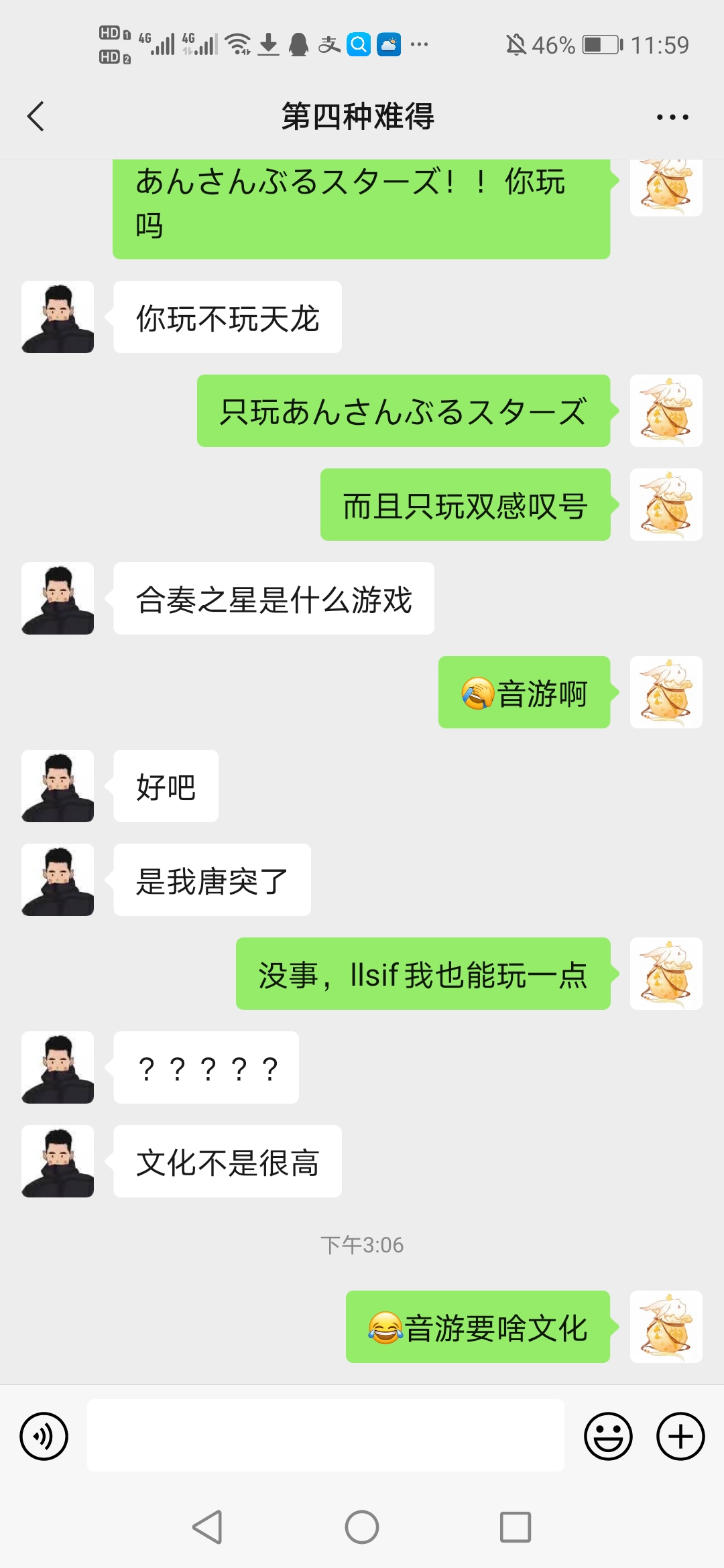724x1568 pixels.
Task: Open the plus attachment menu
Action: point(680,1436)
